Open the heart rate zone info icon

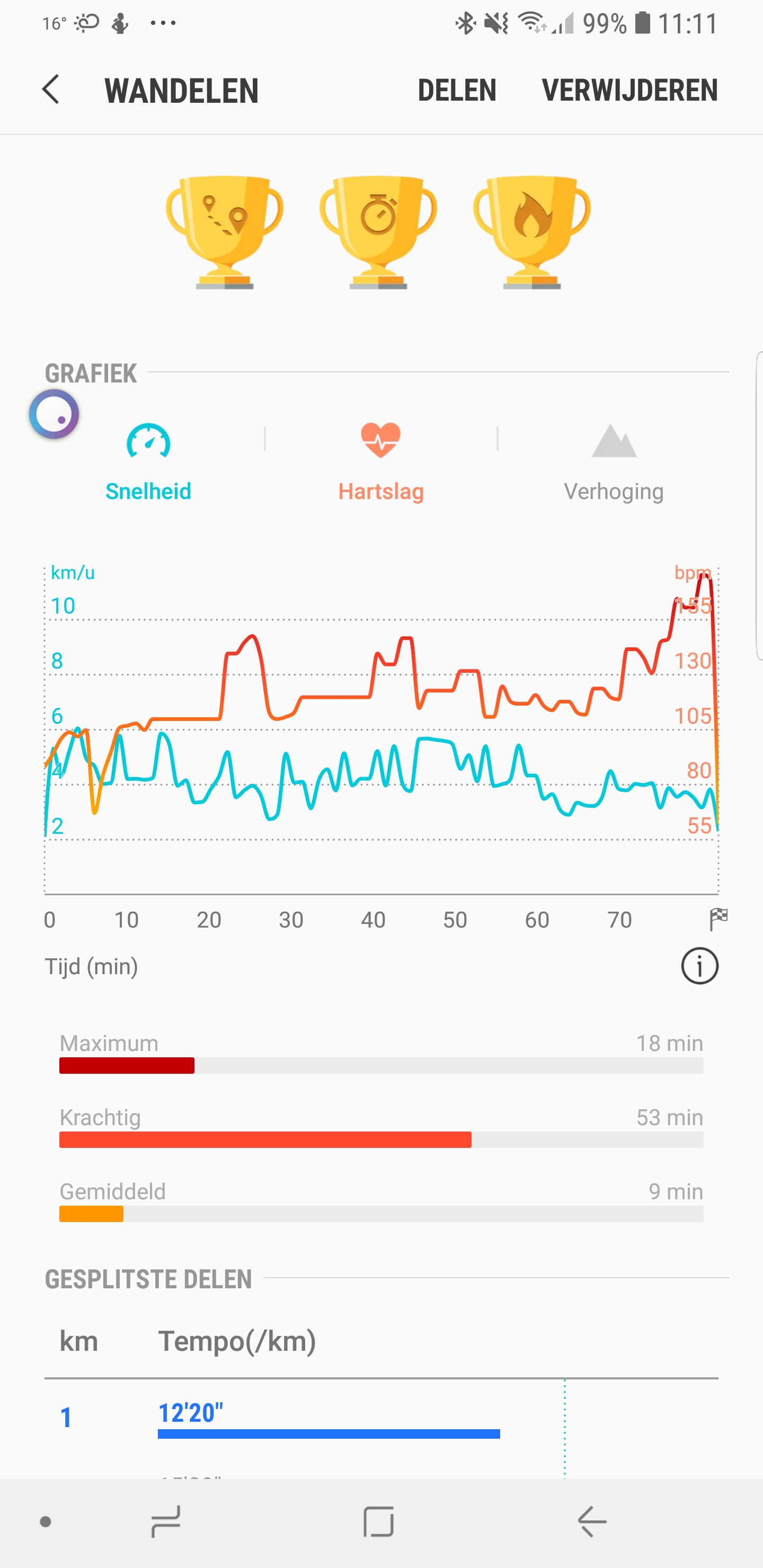tap(699, 966)
